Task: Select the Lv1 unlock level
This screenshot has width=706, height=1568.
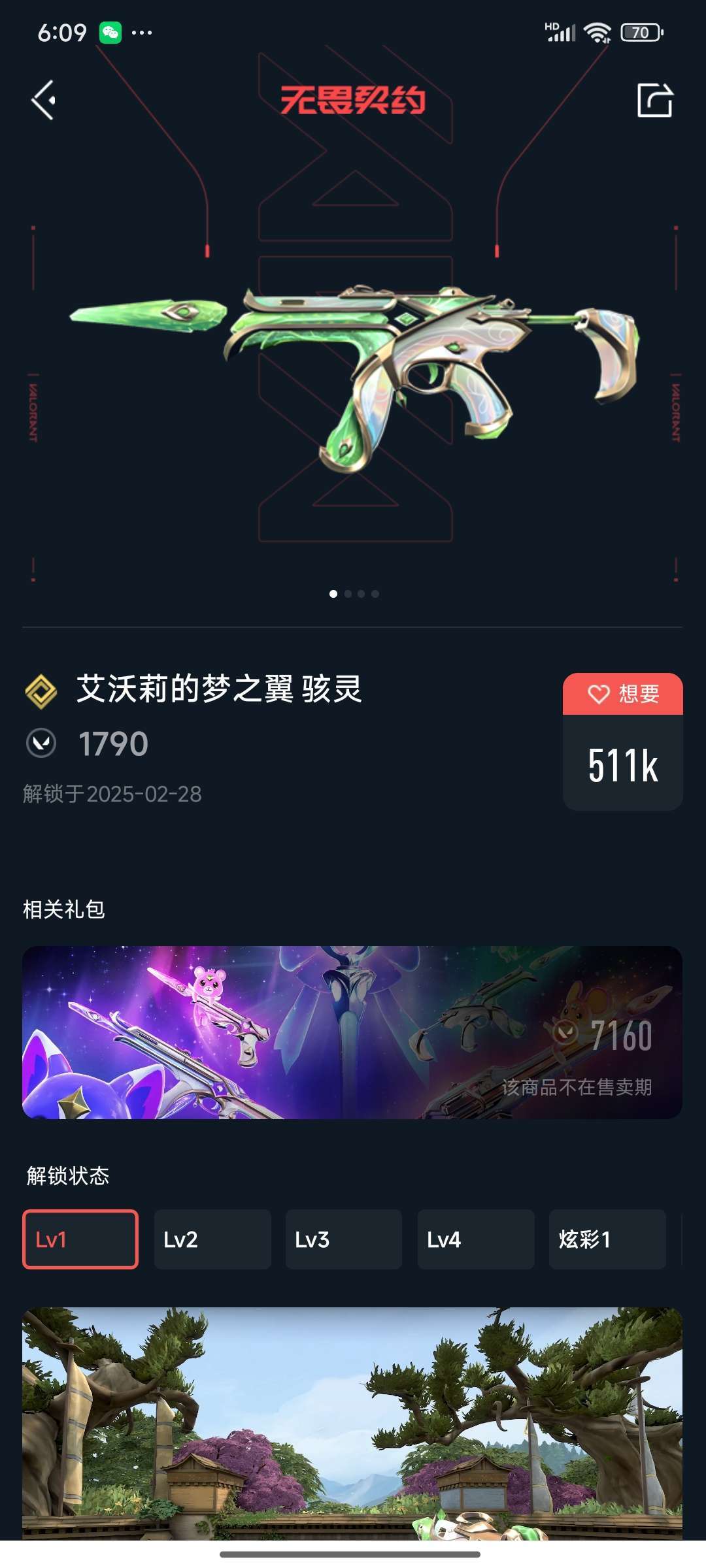Action: (x=80, y=1239)
